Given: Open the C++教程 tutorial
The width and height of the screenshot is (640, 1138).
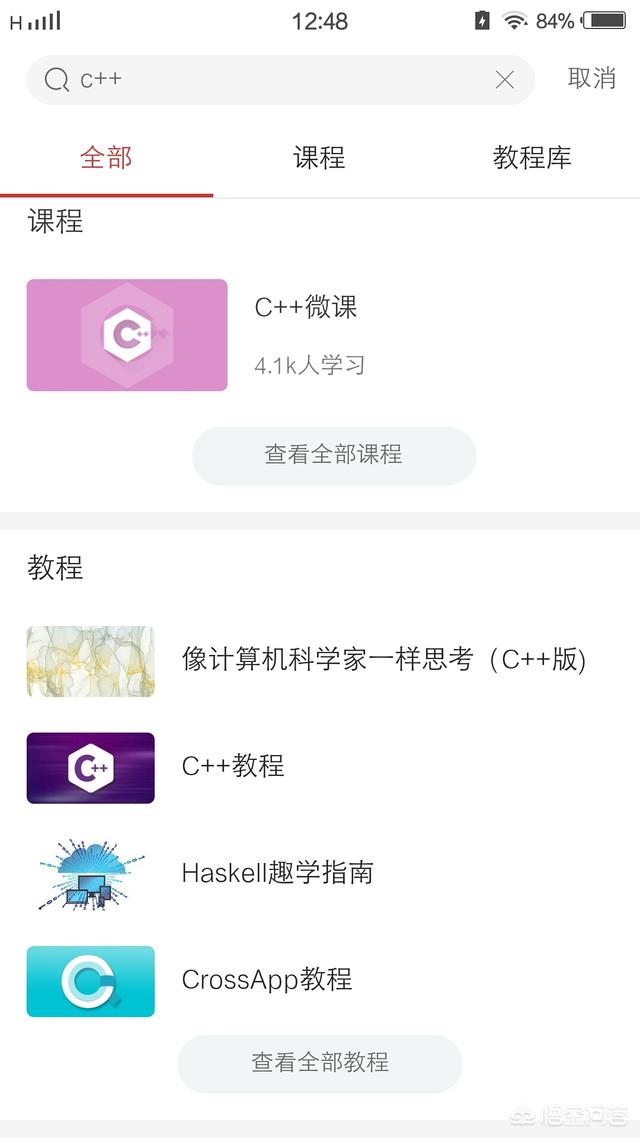Looking at the screenshot, I should click(233, 767).
